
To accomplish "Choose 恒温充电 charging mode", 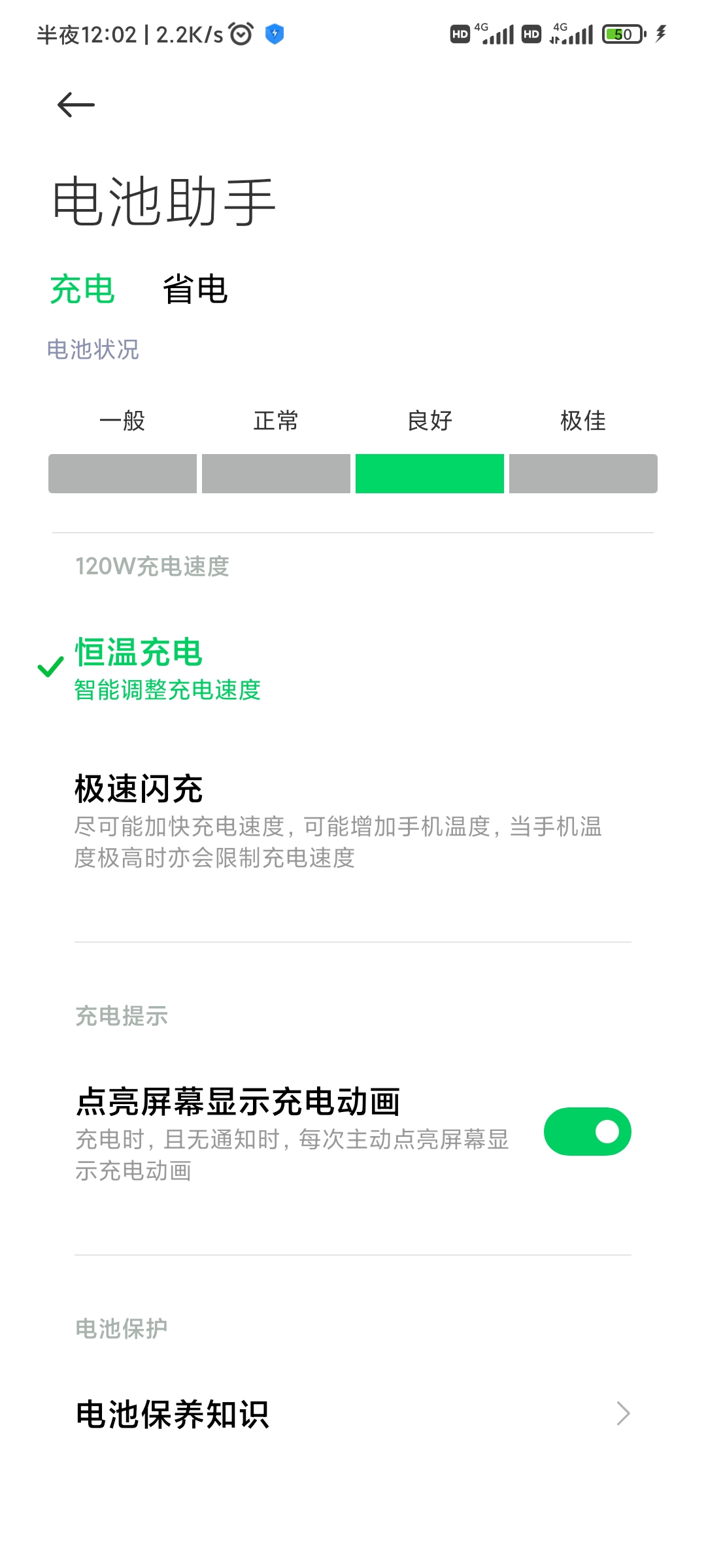I will [x=167, y=668].
